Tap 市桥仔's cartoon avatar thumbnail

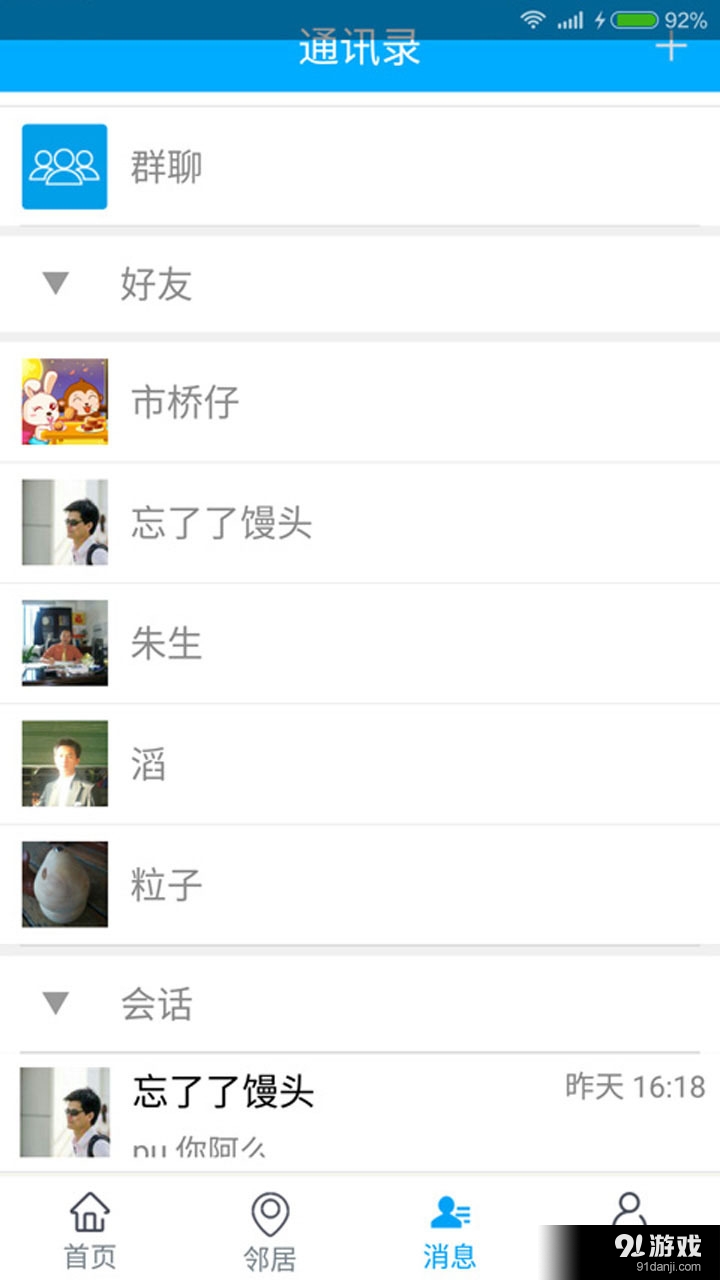[x=64, y=402]
